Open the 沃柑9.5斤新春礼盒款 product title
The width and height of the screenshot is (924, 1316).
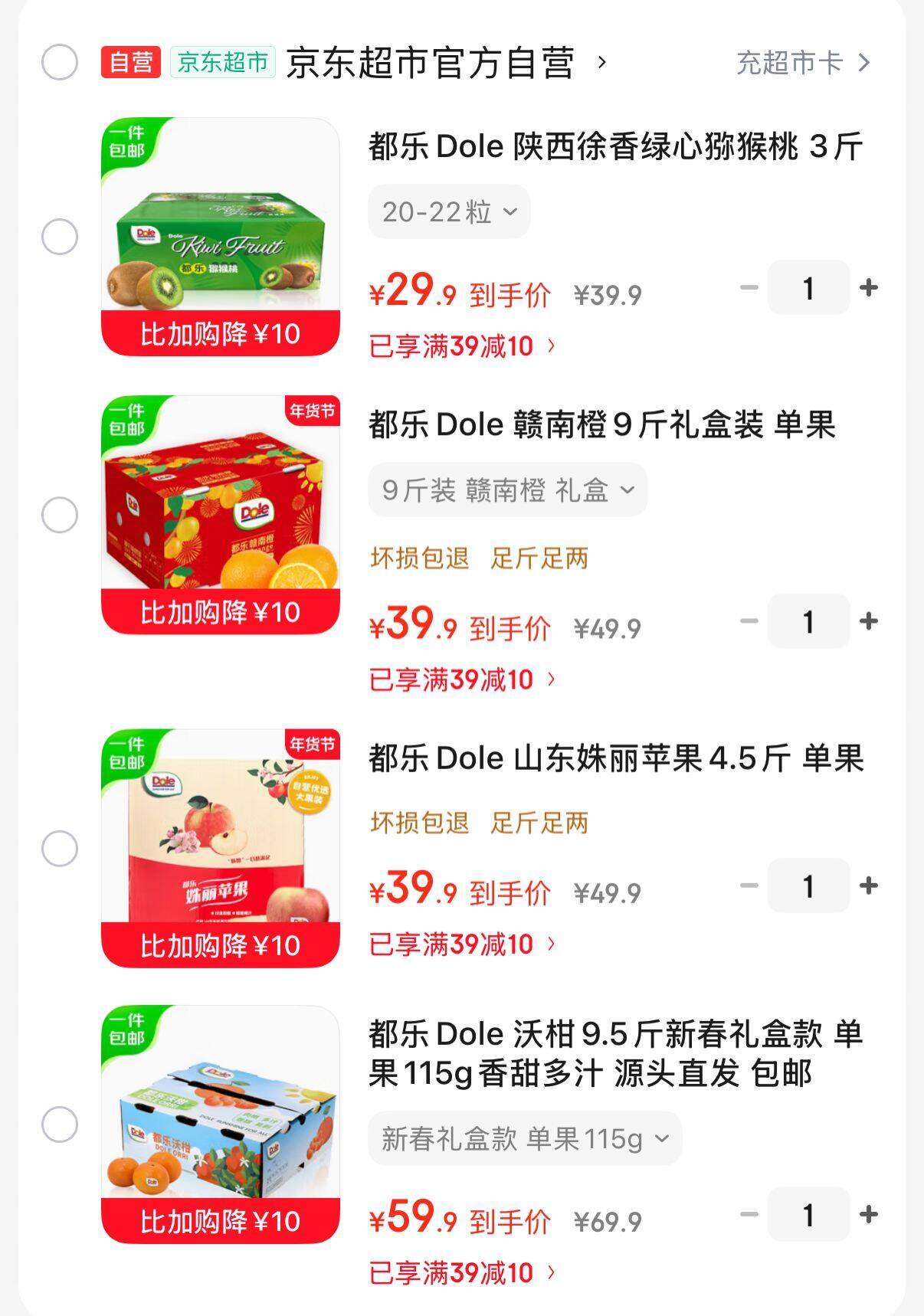(615, 1053)
